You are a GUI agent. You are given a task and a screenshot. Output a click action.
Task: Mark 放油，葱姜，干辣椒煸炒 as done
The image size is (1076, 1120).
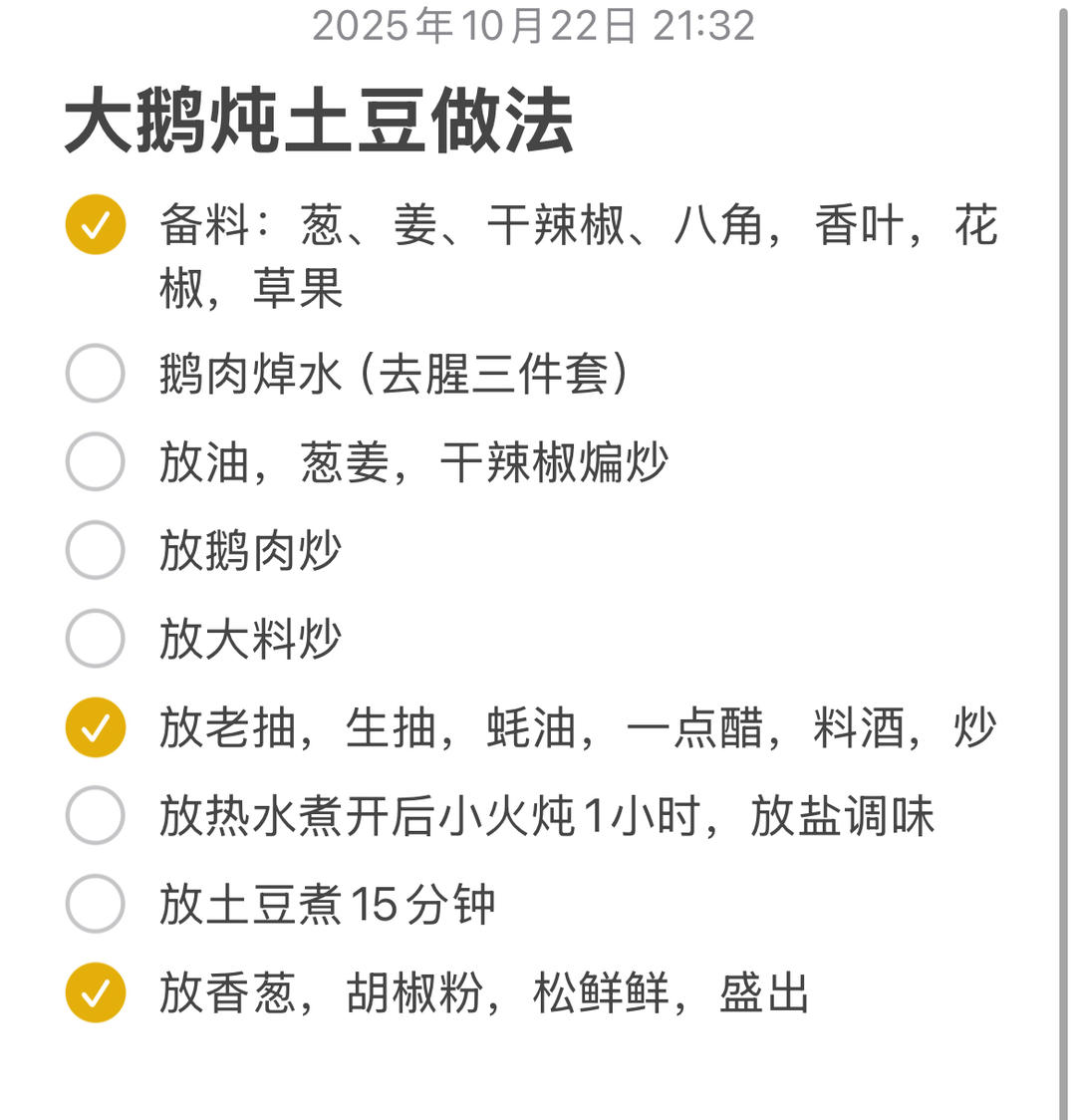coord(96,461)
